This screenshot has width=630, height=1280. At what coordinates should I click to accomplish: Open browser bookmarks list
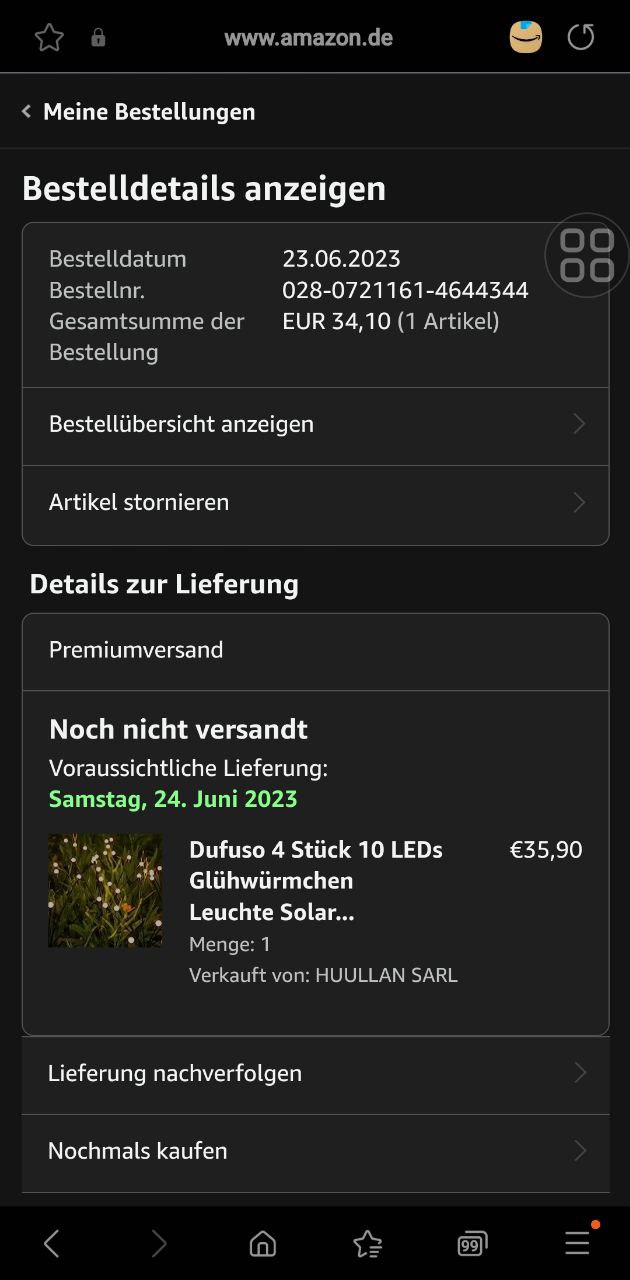pos(368,1243)
